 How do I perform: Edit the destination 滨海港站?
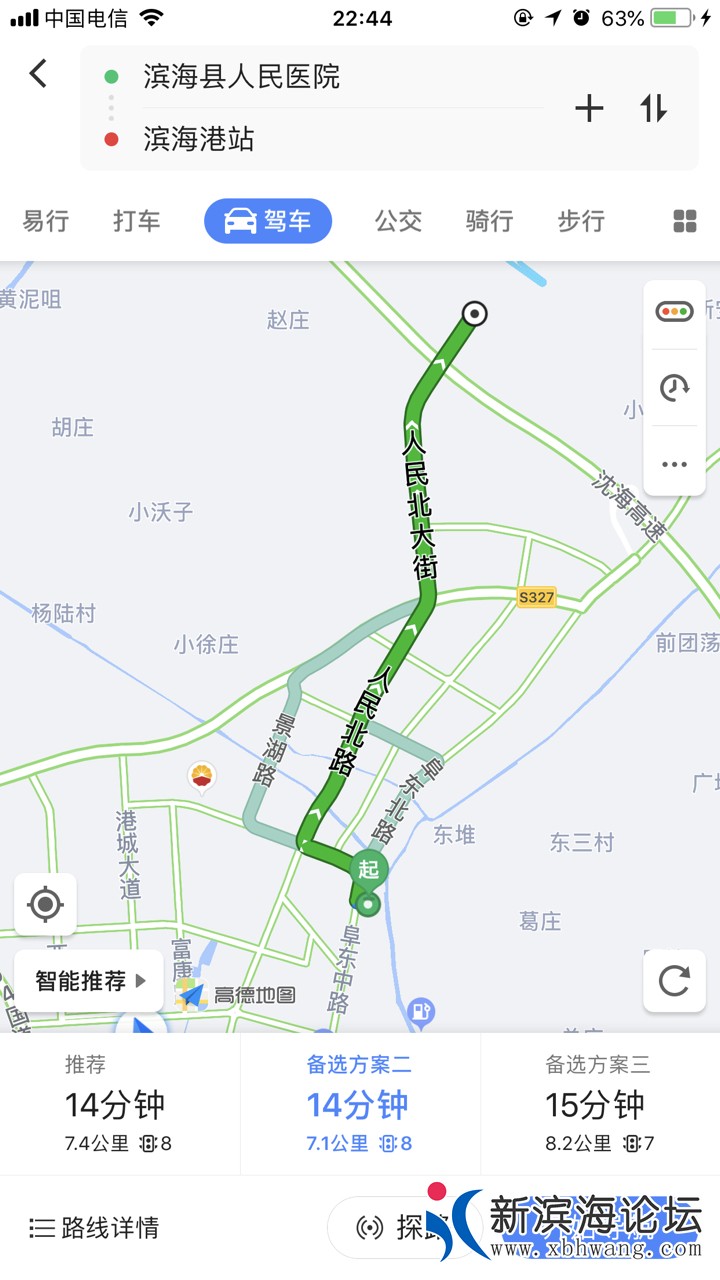199,139
